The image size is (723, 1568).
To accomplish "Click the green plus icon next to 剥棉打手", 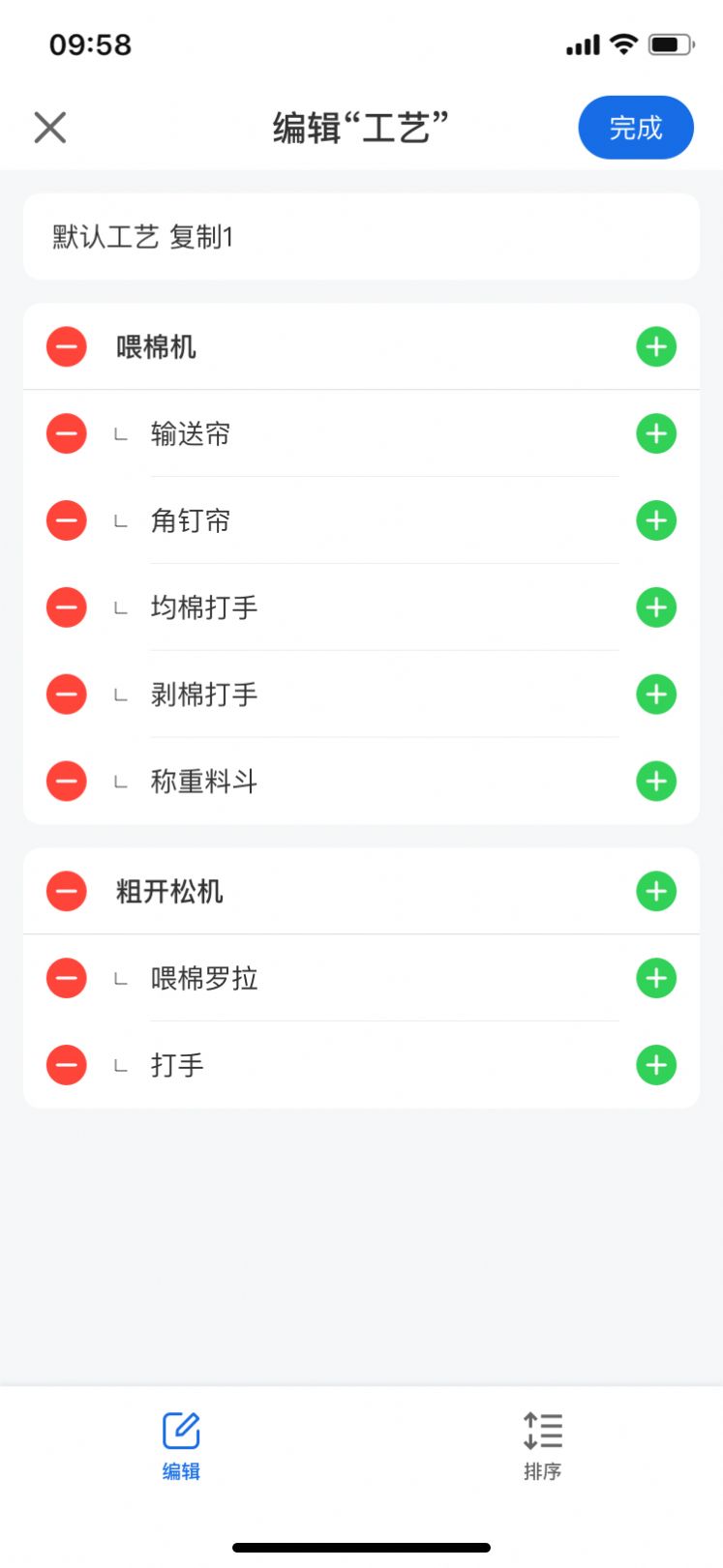I will coord(655,694).
